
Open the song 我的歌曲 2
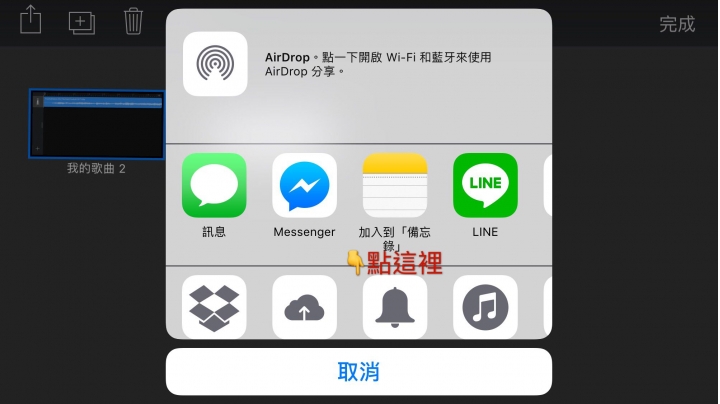click(x=96, y=124)
